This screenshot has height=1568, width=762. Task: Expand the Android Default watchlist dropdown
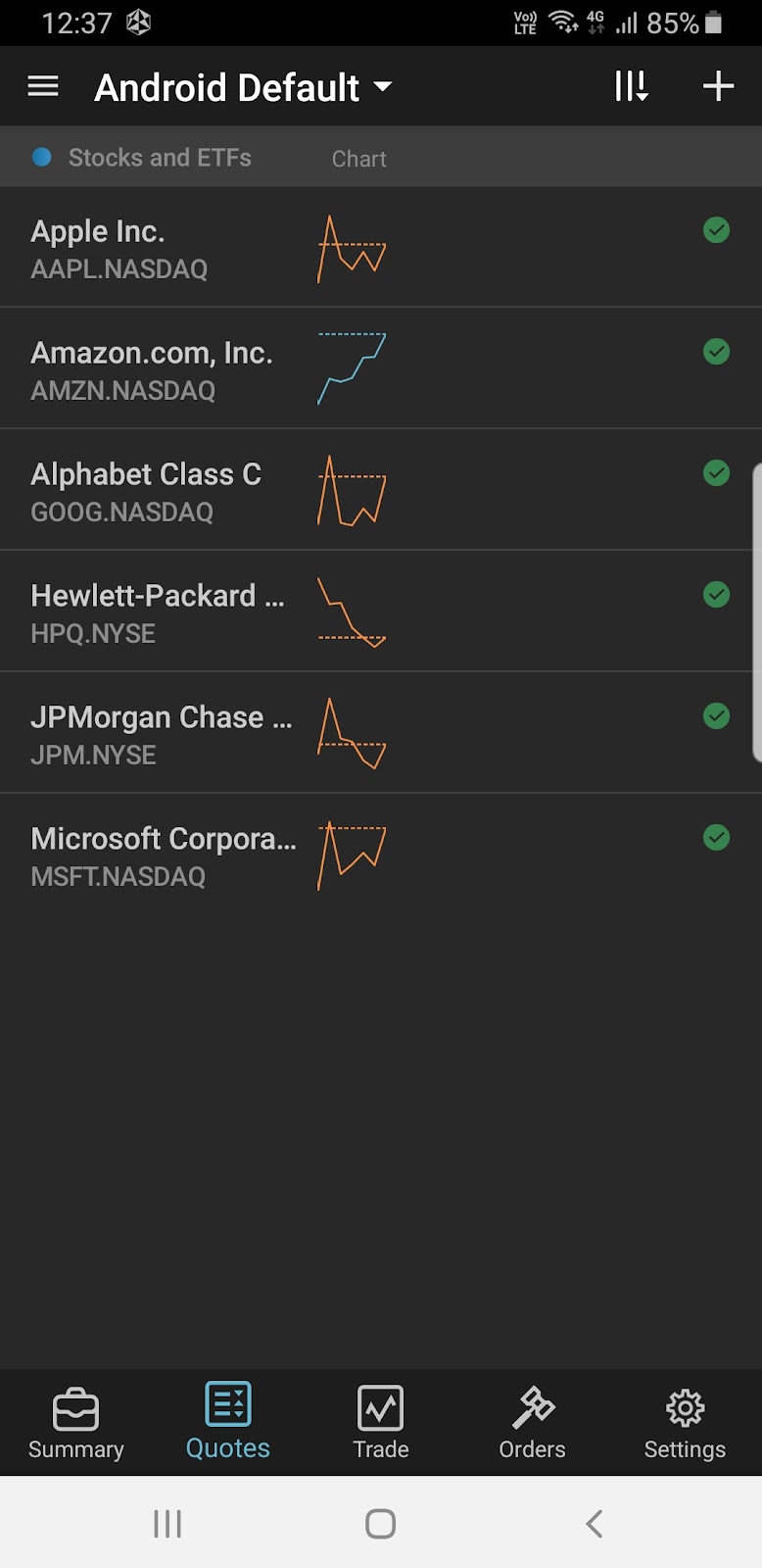pyautogui.click(x=244, y=88)
